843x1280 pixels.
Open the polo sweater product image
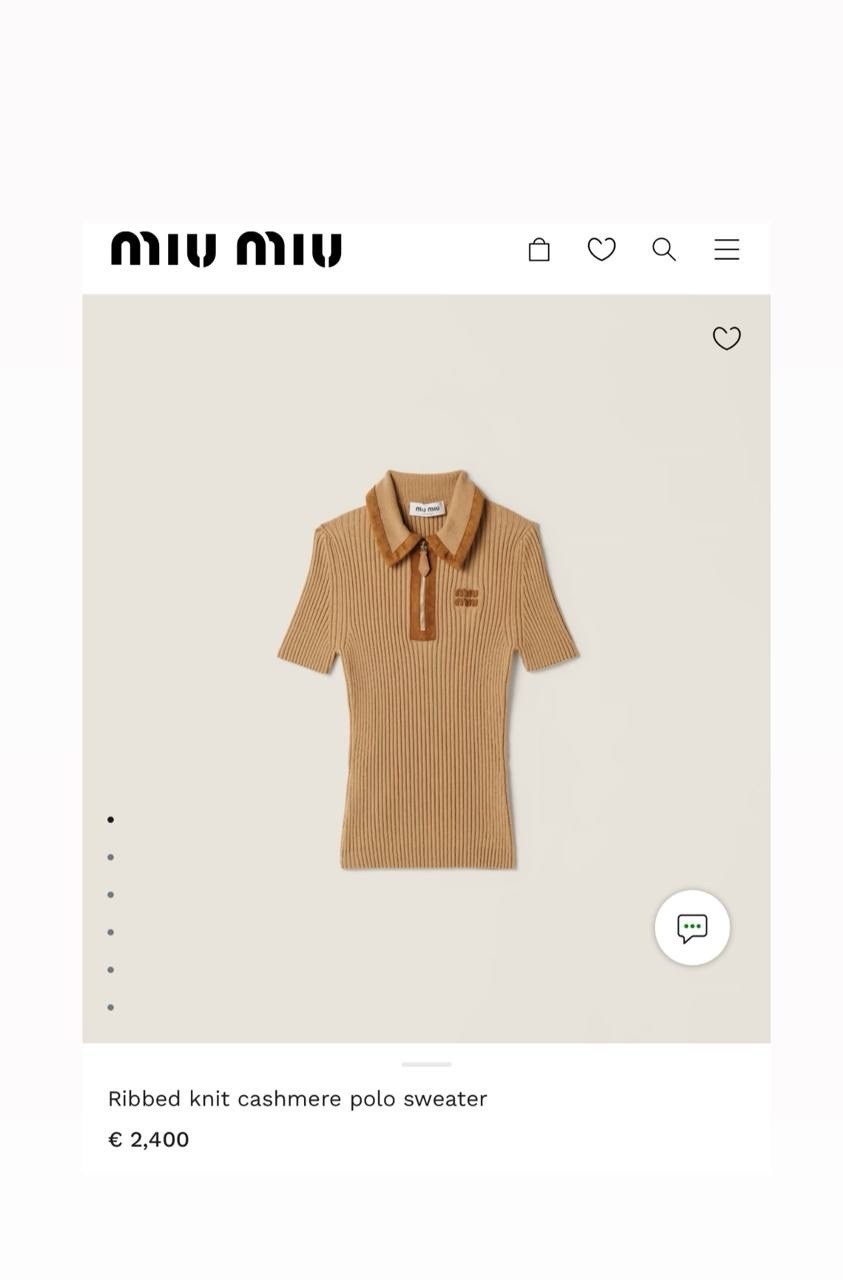pyautogui.click(x=428, y=668)
